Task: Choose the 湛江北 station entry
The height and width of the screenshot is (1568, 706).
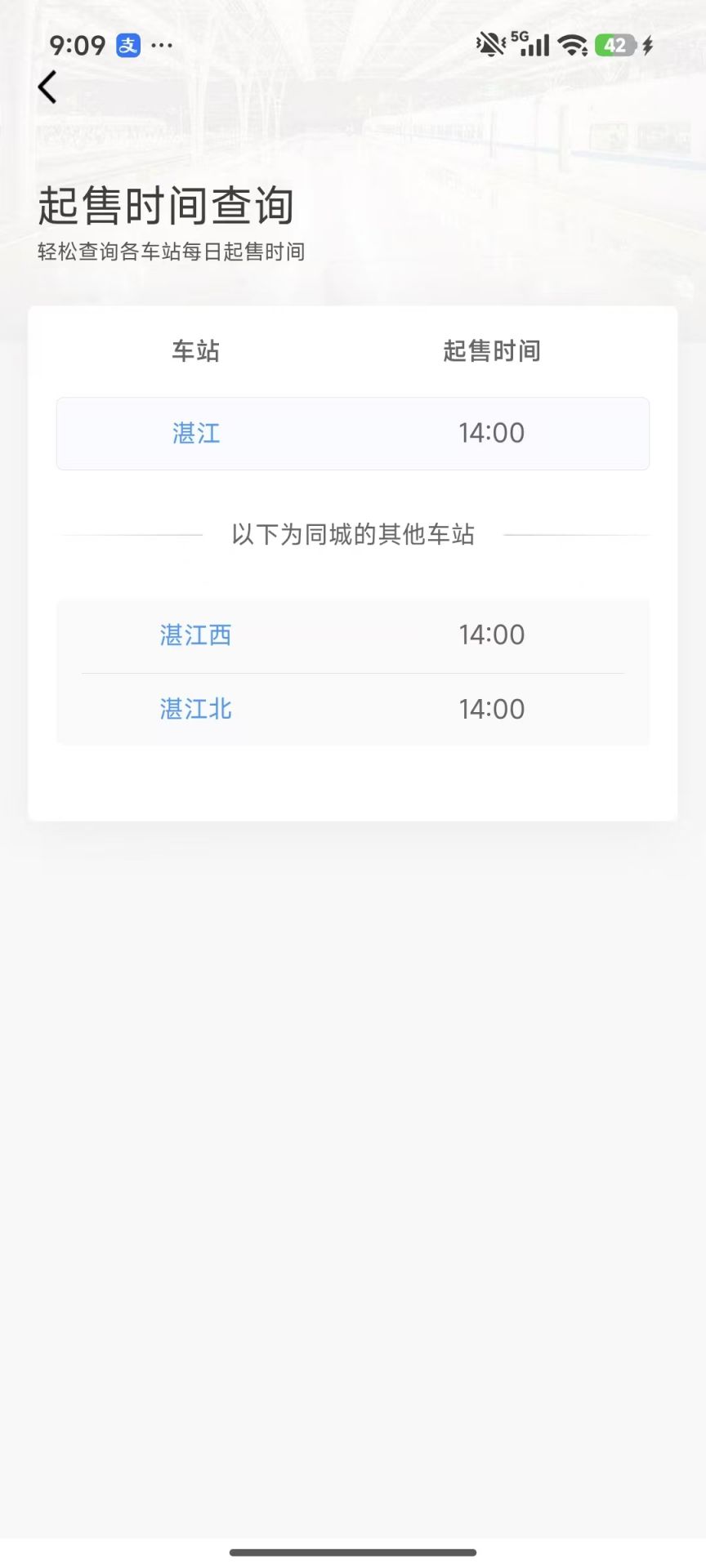Action: click(196, 709)
